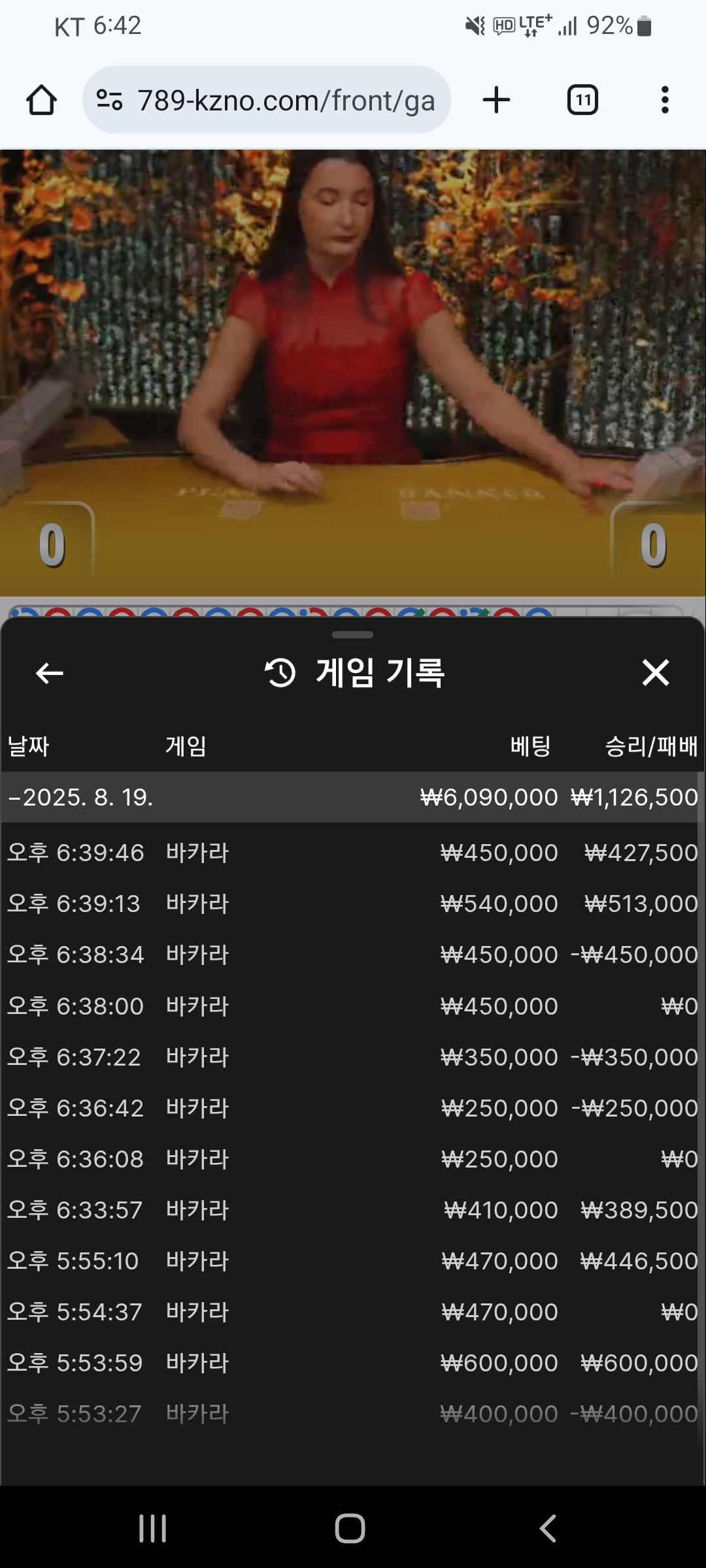The height and width of the screenshot is (1568, 706).
Task: Open the 6:39:13 baccarat record
Action: point(353,904)
